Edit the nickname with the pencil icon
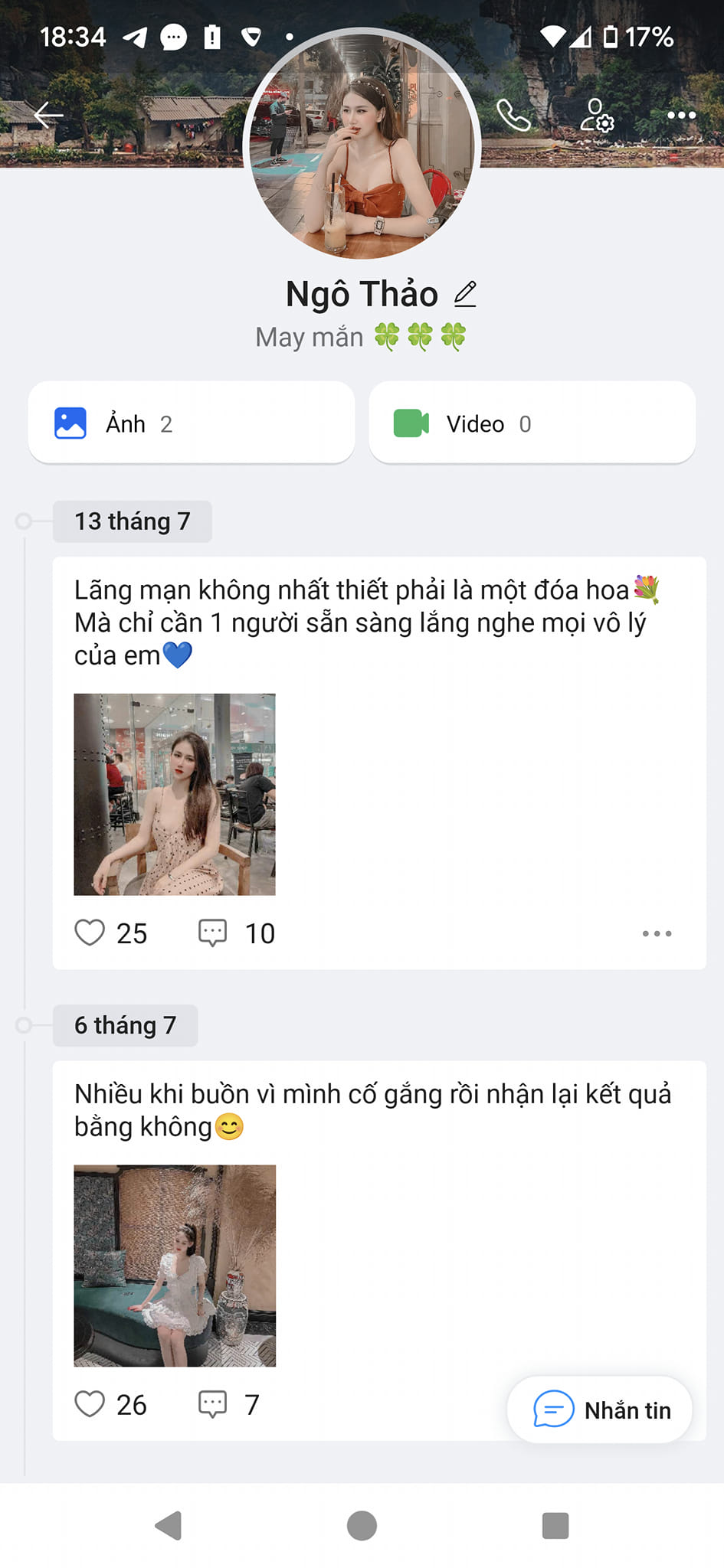This screenshot has width=724, height=1568. coord(465,294)
